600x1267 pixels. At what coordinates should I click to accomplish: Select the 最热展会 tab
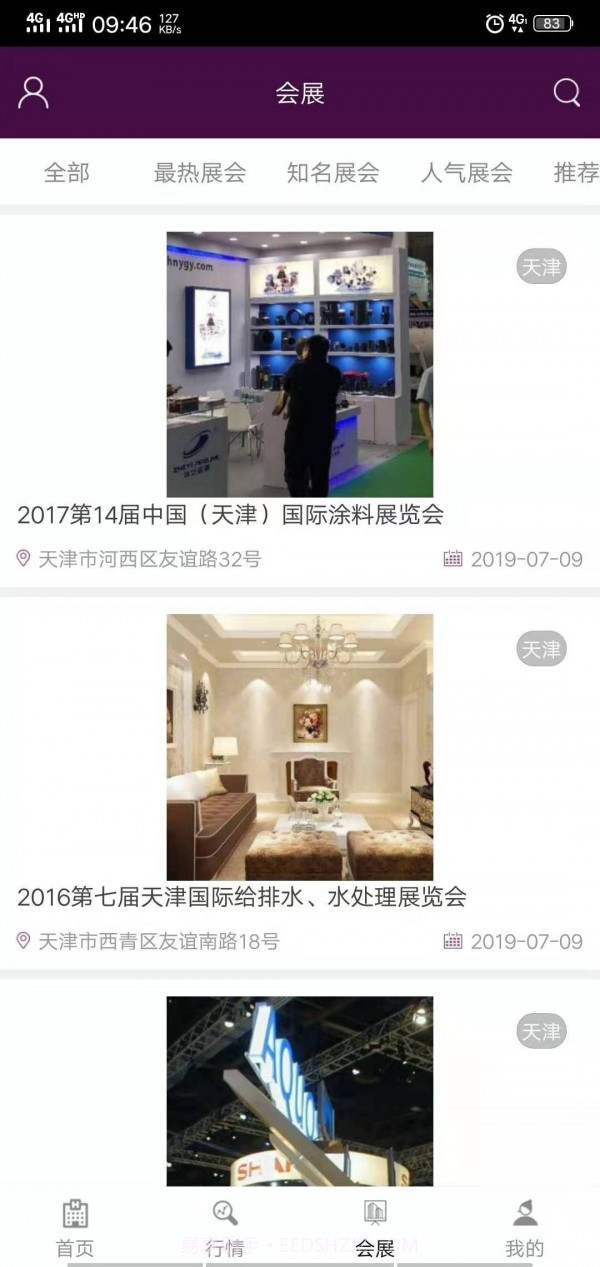[x=199, y=173]
